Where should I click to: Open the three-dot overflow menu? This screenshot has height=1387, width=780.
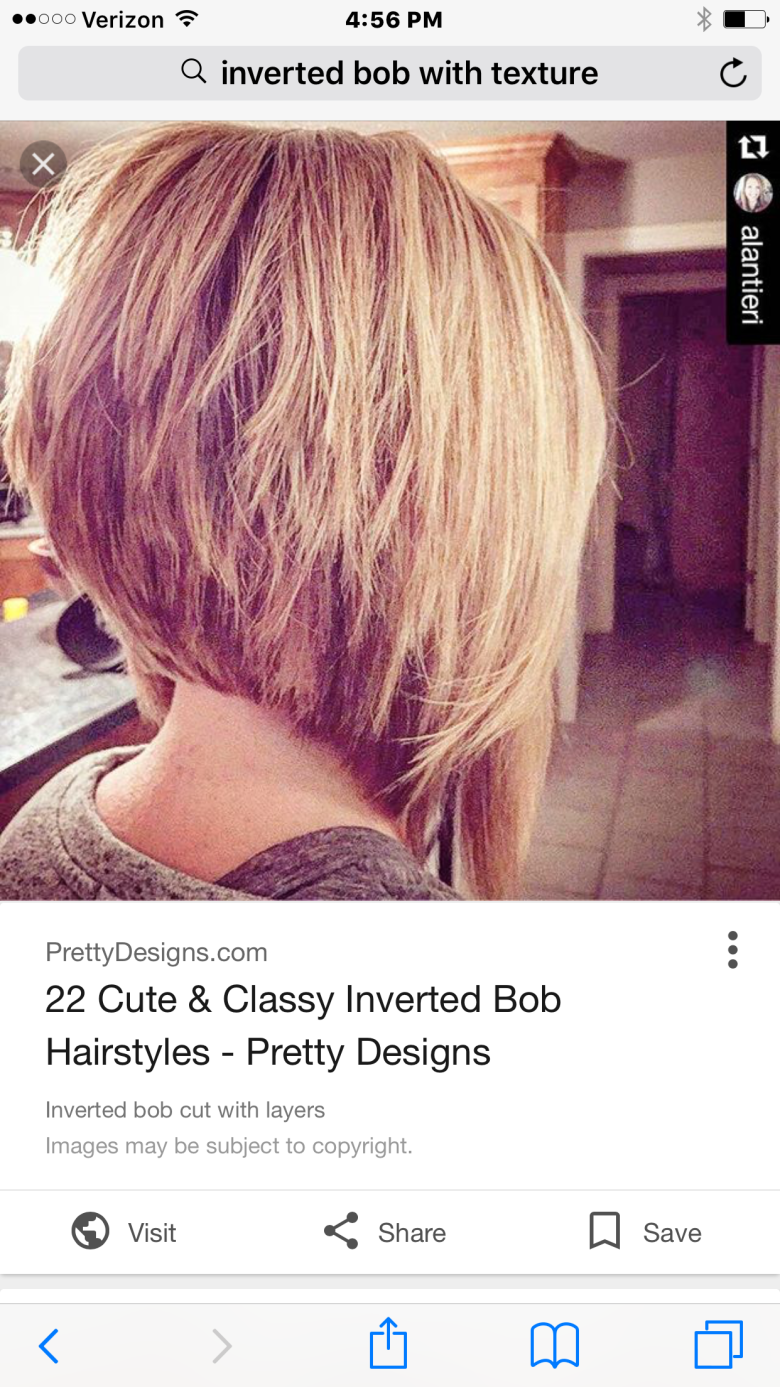[733, 950]
